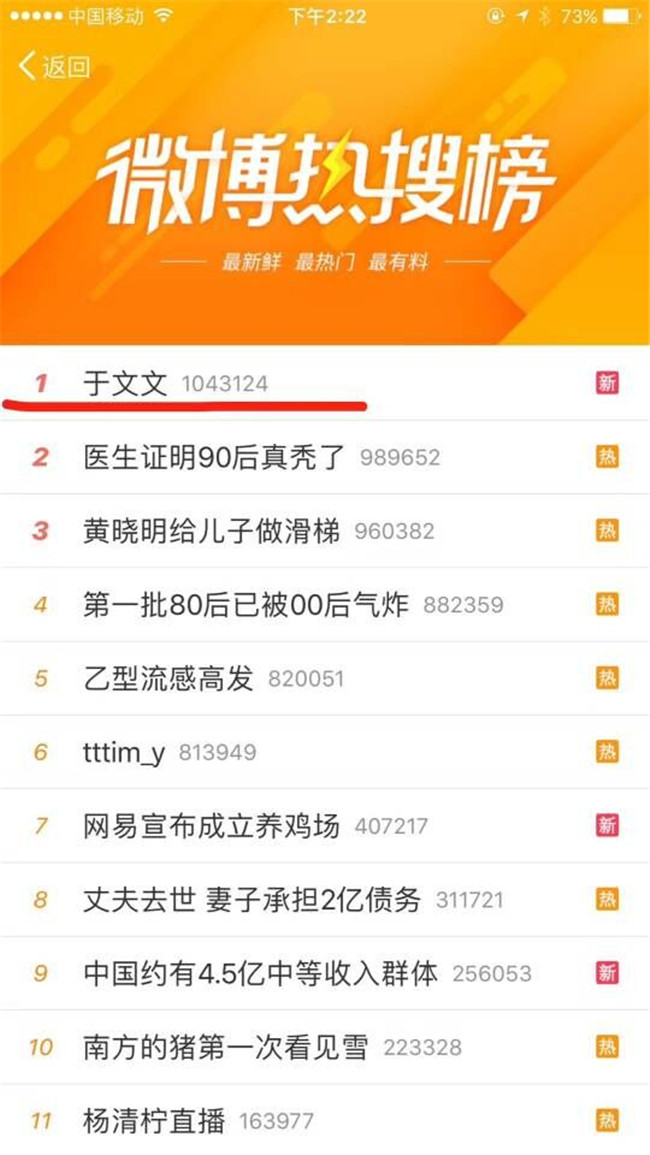Image resolution: width=650 pixels, height=1155 pixels.
Task: Tap the tttim_y trending entry
Action: click(124, 752)
